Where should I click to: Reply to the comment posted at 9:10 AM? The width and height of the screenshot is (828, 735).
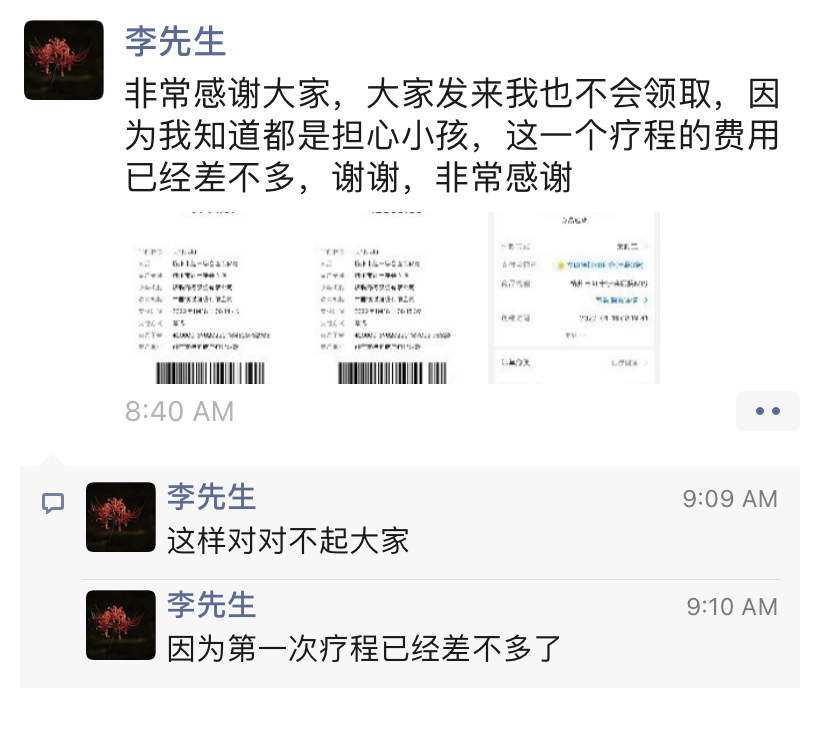coord(363,649)
